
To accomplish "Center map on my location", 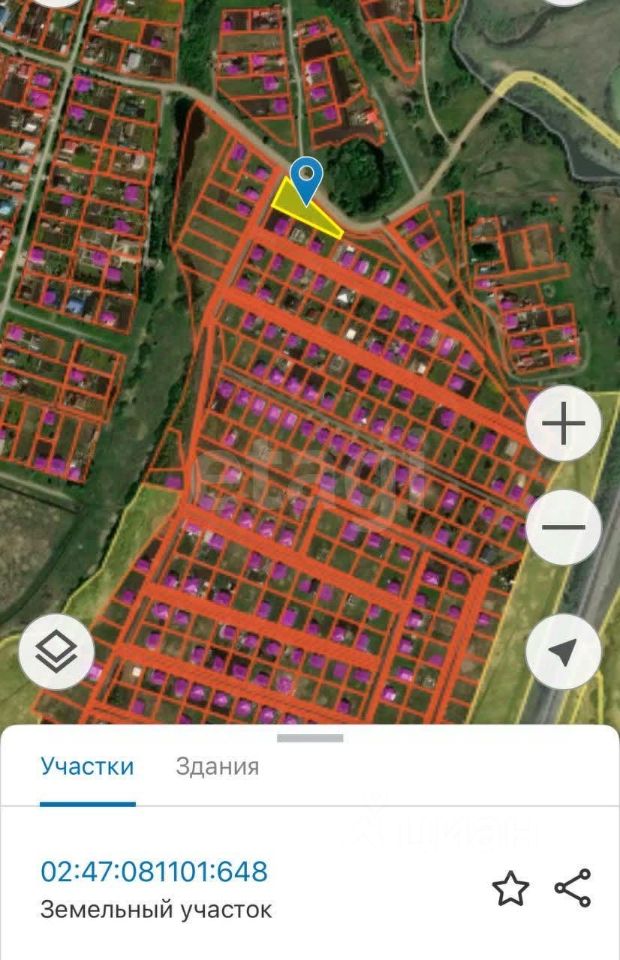I will click(563, 652).
